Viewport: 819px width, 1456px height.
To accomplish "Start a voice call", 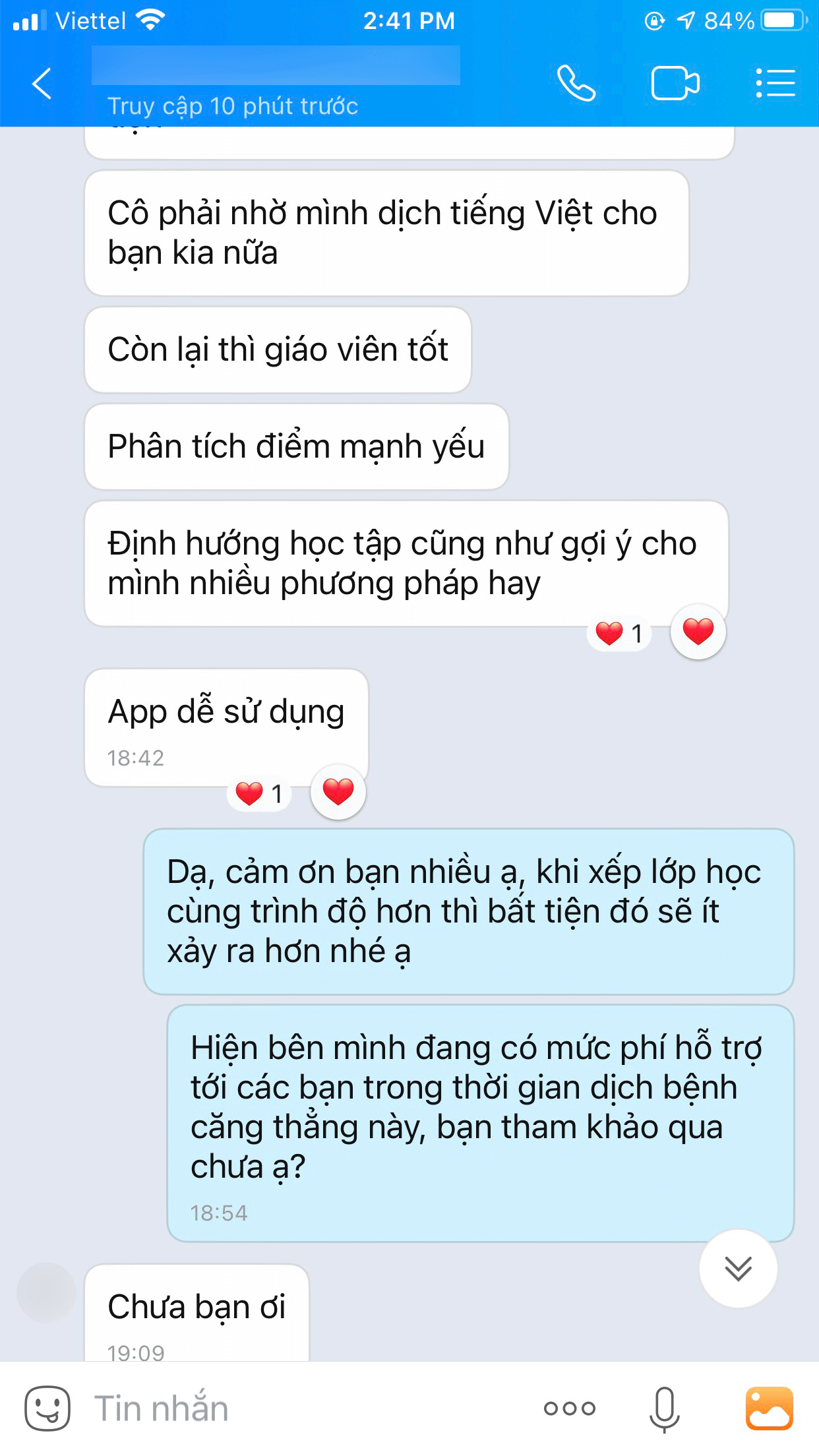I will [x=576, y=84].
